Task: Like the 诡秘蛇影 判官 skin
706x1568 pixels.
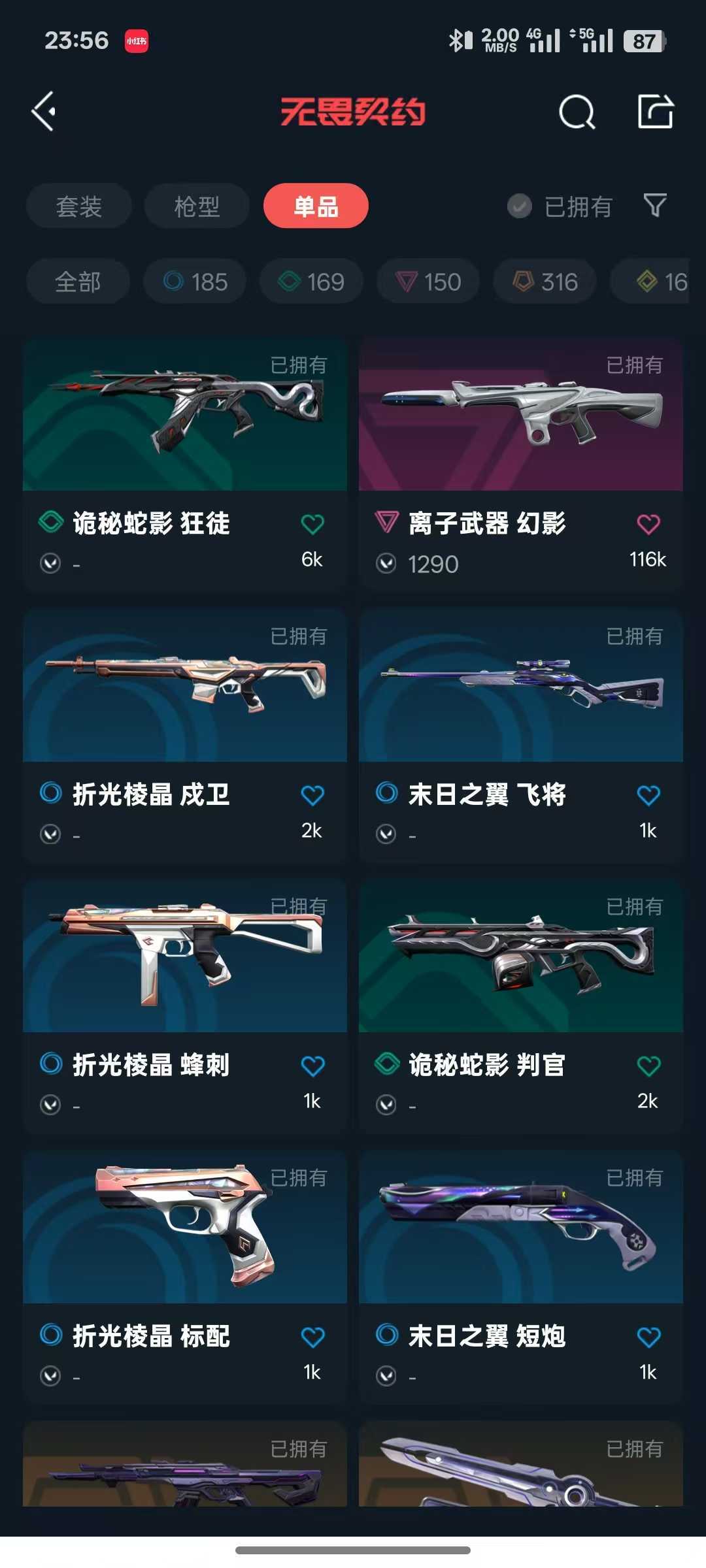Action: point(648,1066)
